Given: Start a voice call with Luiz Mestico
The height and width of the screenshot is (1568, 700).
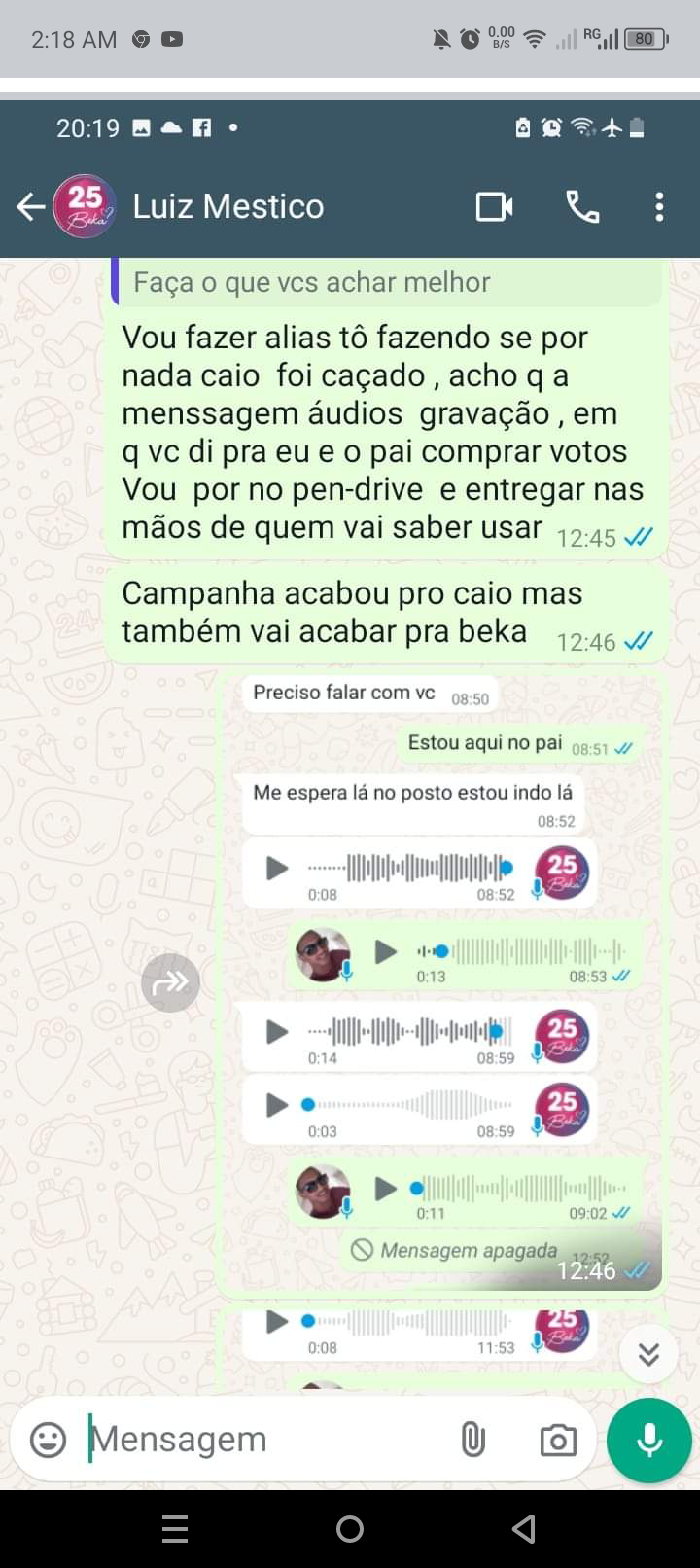Looking at the screenshot, I should (x=582, y=206).
